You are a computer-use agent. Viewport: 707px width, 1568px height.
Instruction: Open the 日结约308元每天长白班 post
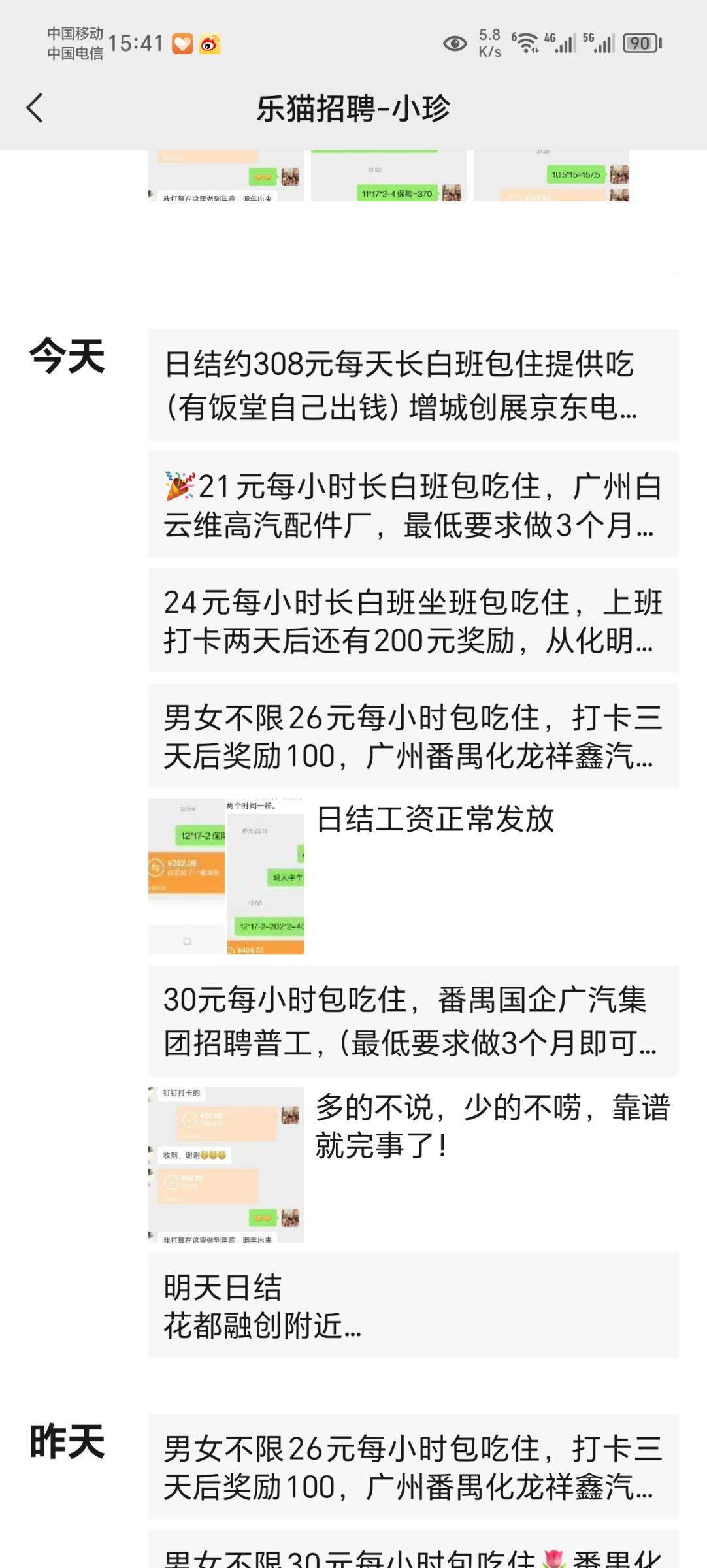tap(413, 385)
